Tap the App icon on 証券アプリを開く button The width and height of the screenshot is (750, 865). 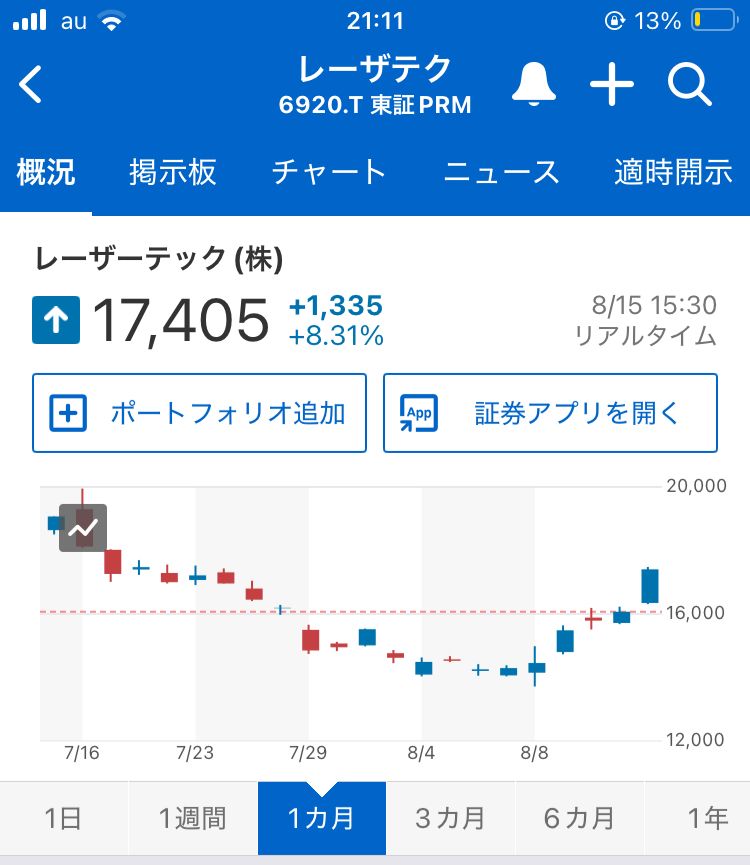tap(420, 414)
